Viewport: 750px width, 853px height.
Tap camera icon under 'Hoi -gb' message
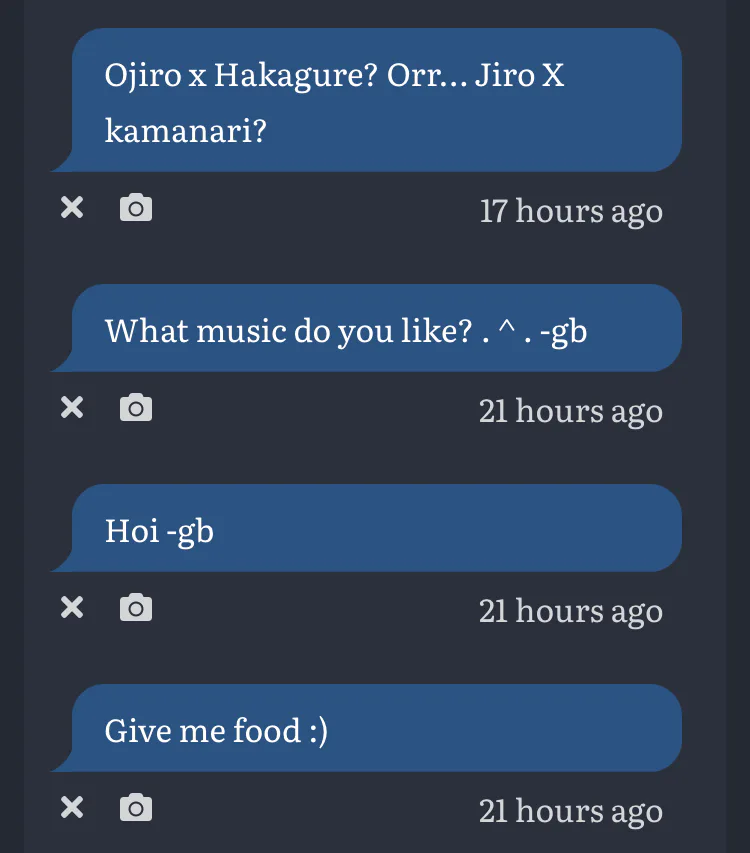[136, 608]
